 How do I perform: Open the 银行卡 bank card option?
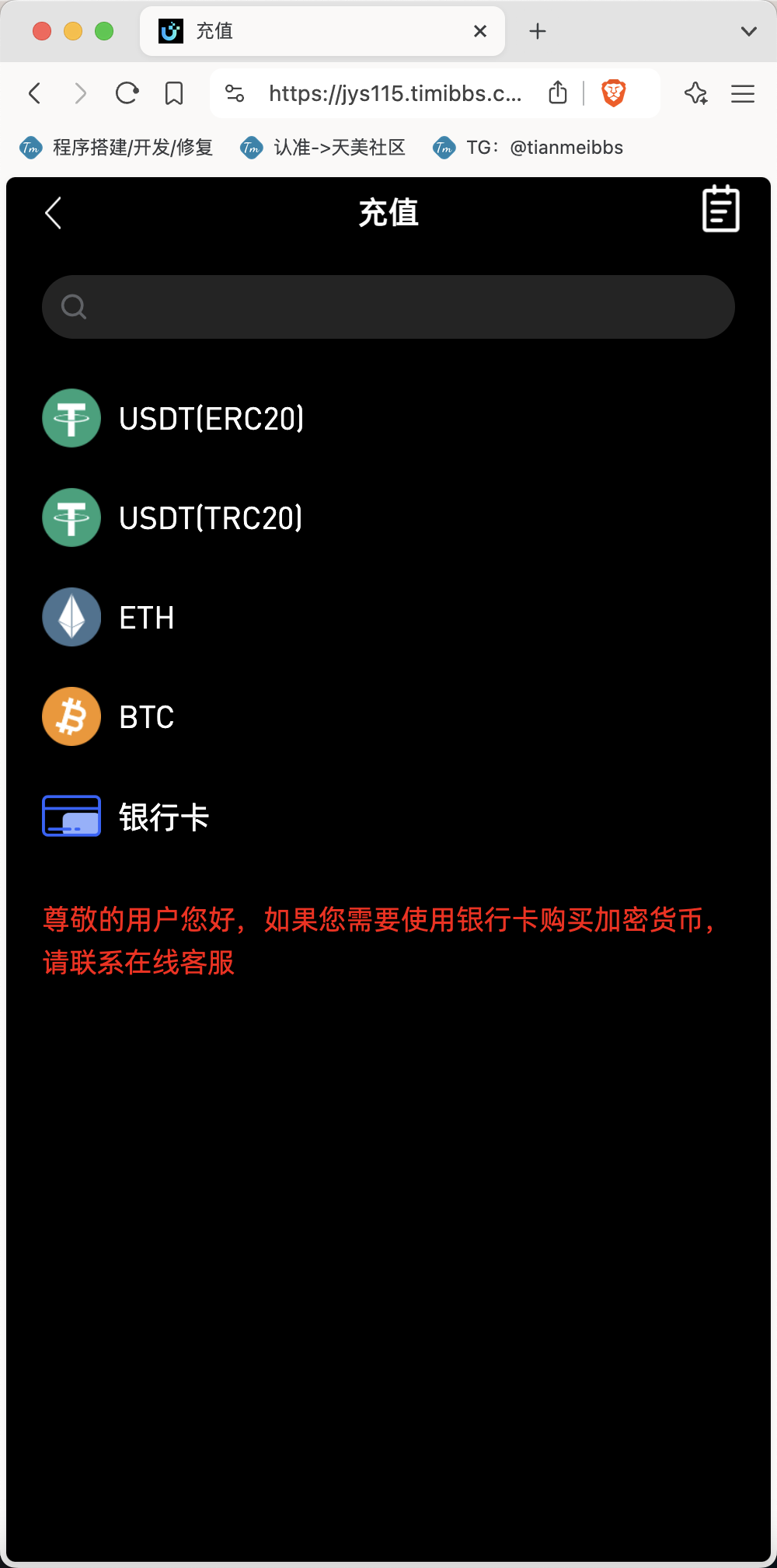(388, 816)
